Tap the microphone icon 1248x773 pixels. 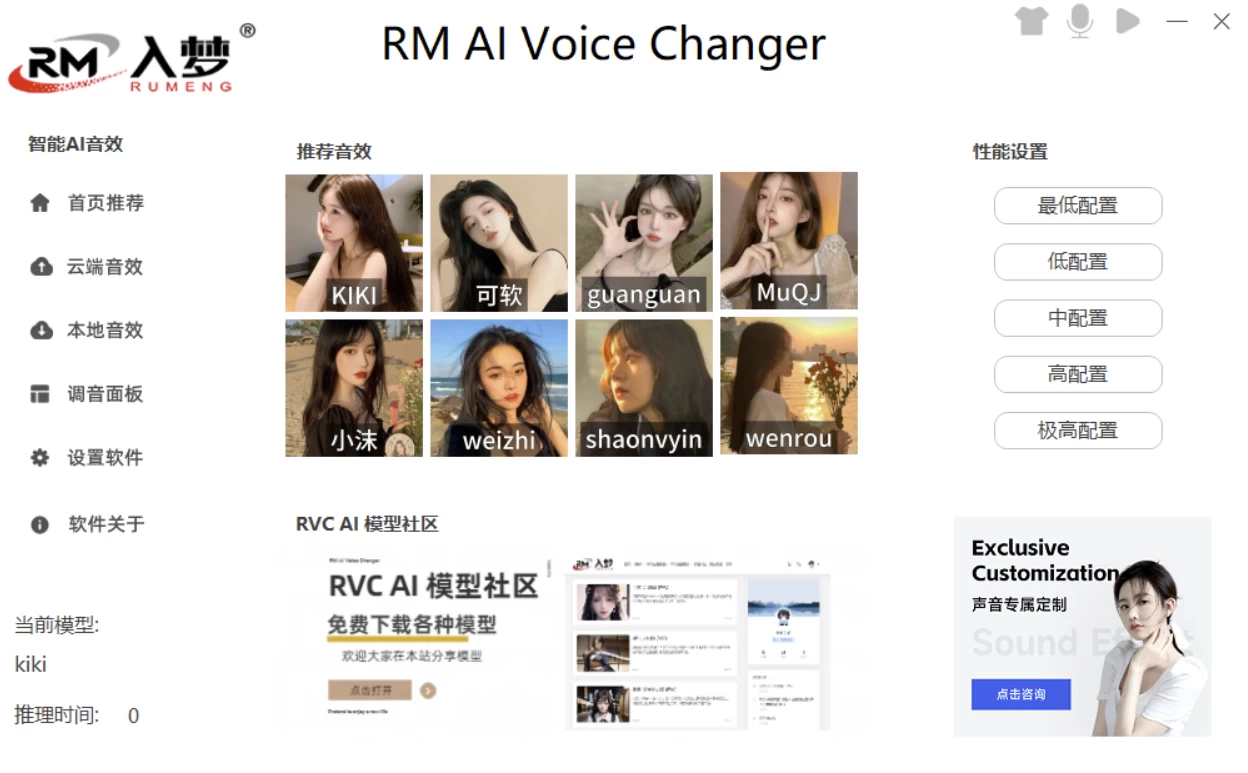(x=1079, y=21)
